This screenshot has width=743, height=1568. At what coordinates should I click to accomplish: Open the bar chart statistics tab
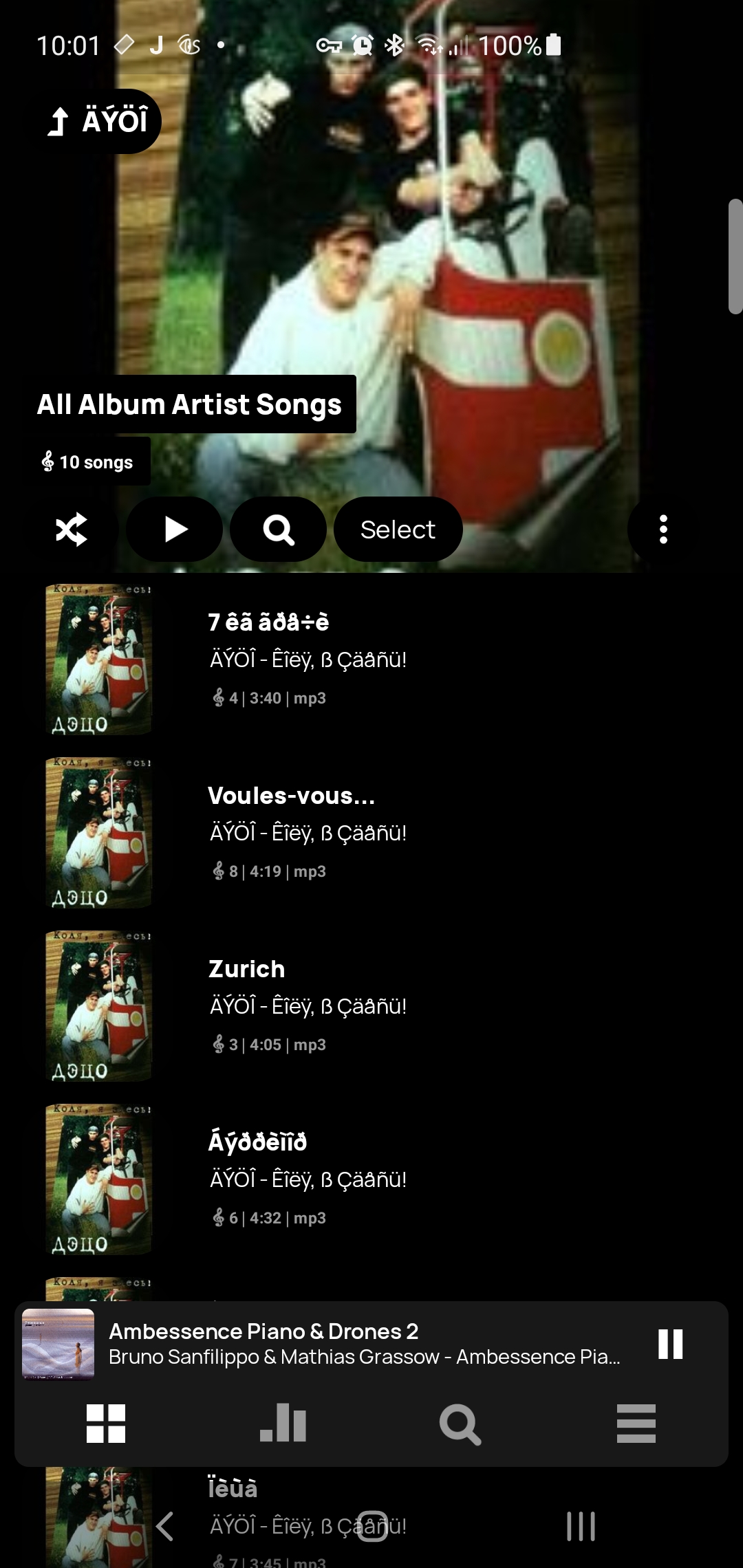283,1424
